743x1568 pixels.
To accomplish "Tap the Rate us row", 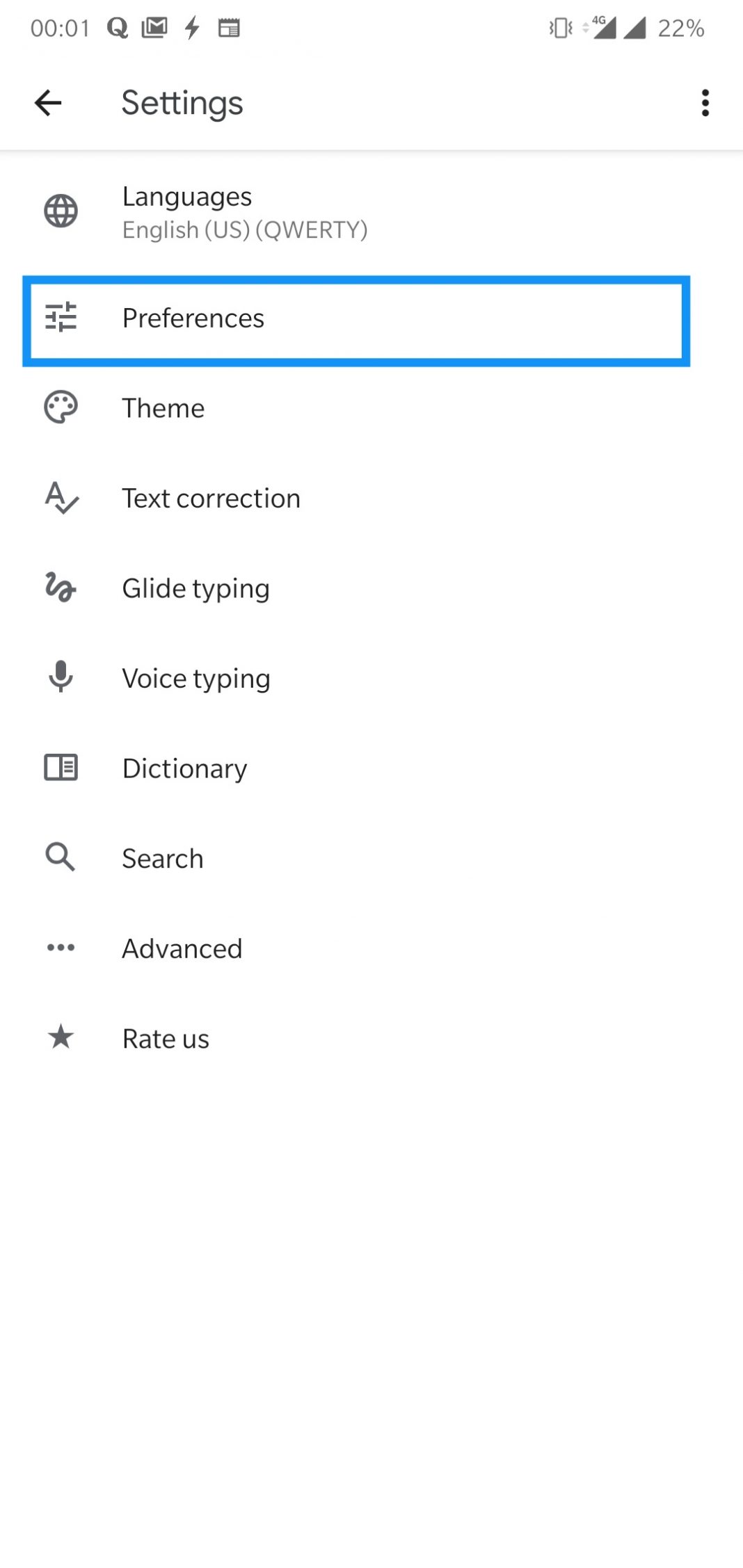I will (166, 1039).
